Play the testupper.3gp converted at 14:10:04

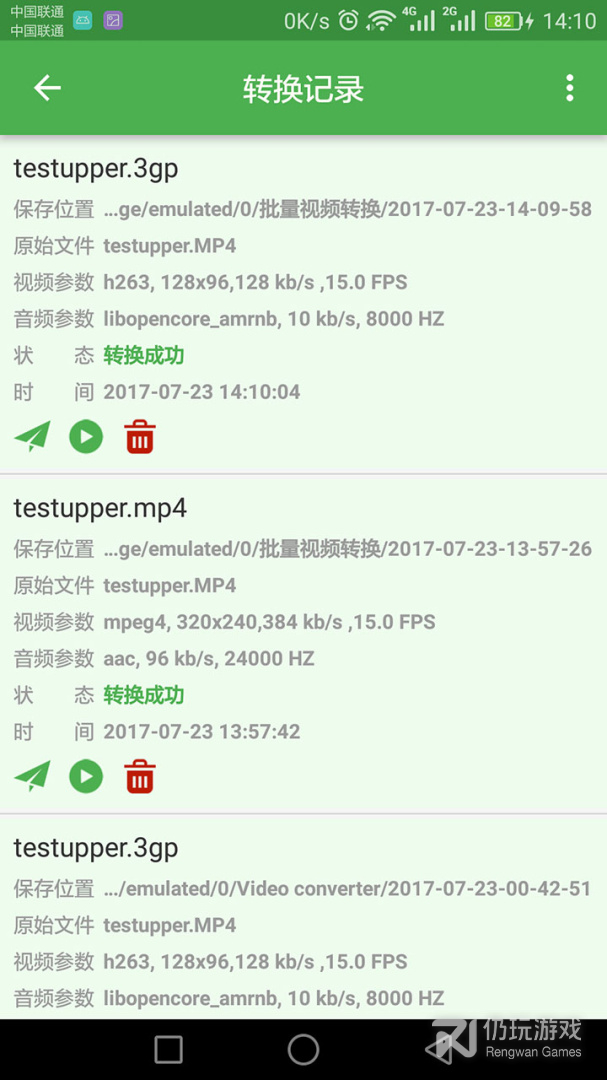point(86,437)
